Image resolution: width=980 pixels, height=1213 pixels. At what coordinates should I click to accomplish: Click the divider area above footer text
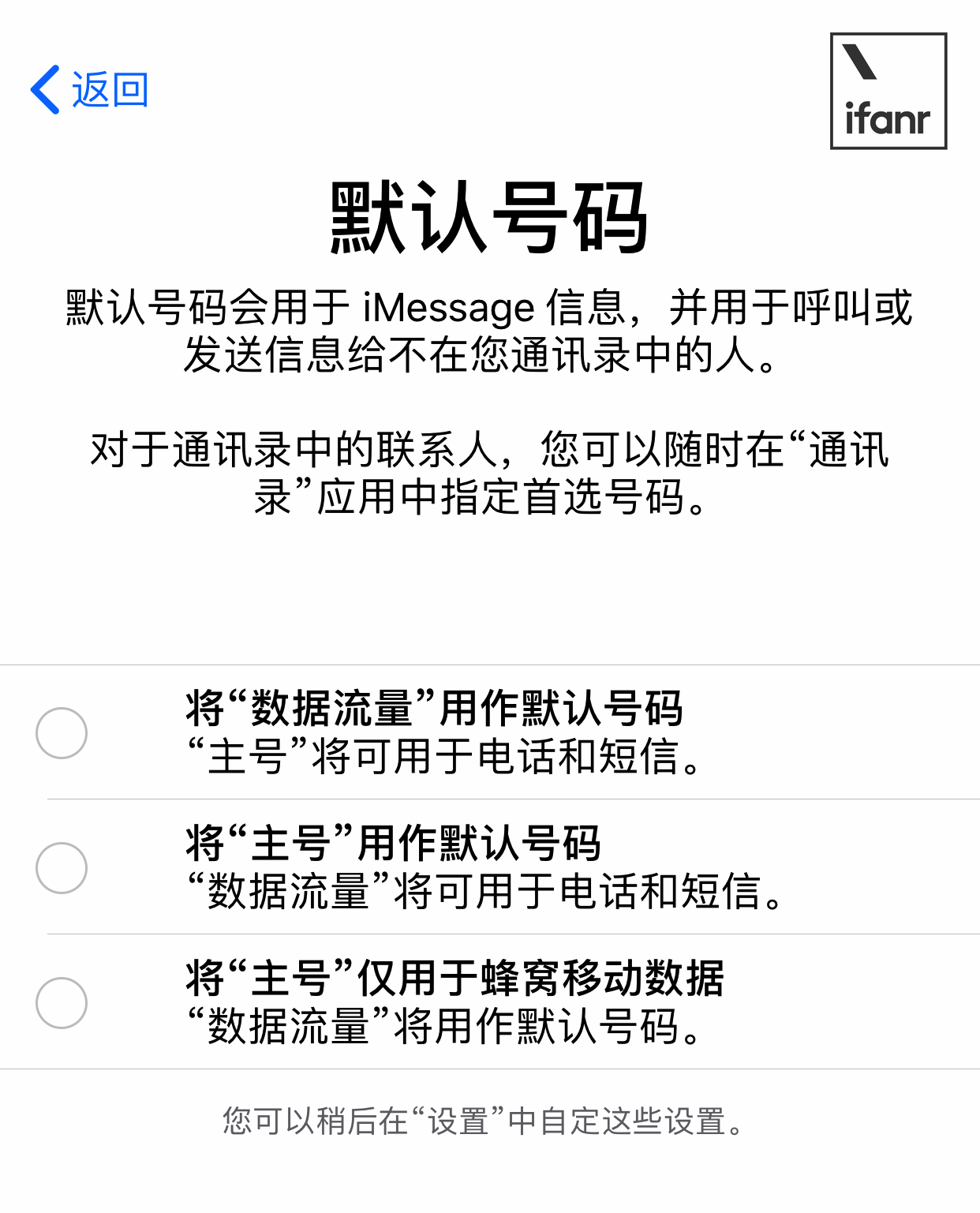pos(489,1070)
